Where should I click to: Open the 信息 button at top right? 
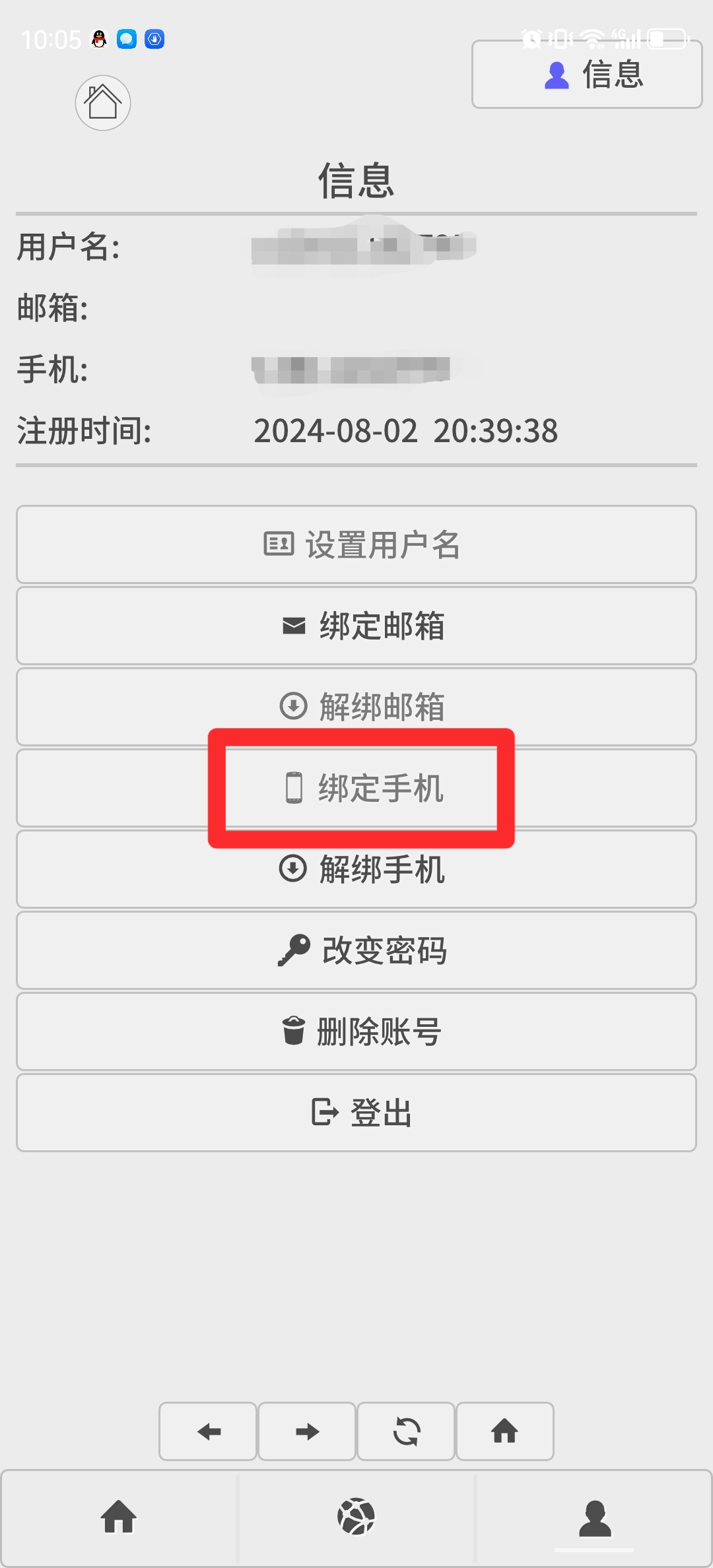click(x=587, y=75)
